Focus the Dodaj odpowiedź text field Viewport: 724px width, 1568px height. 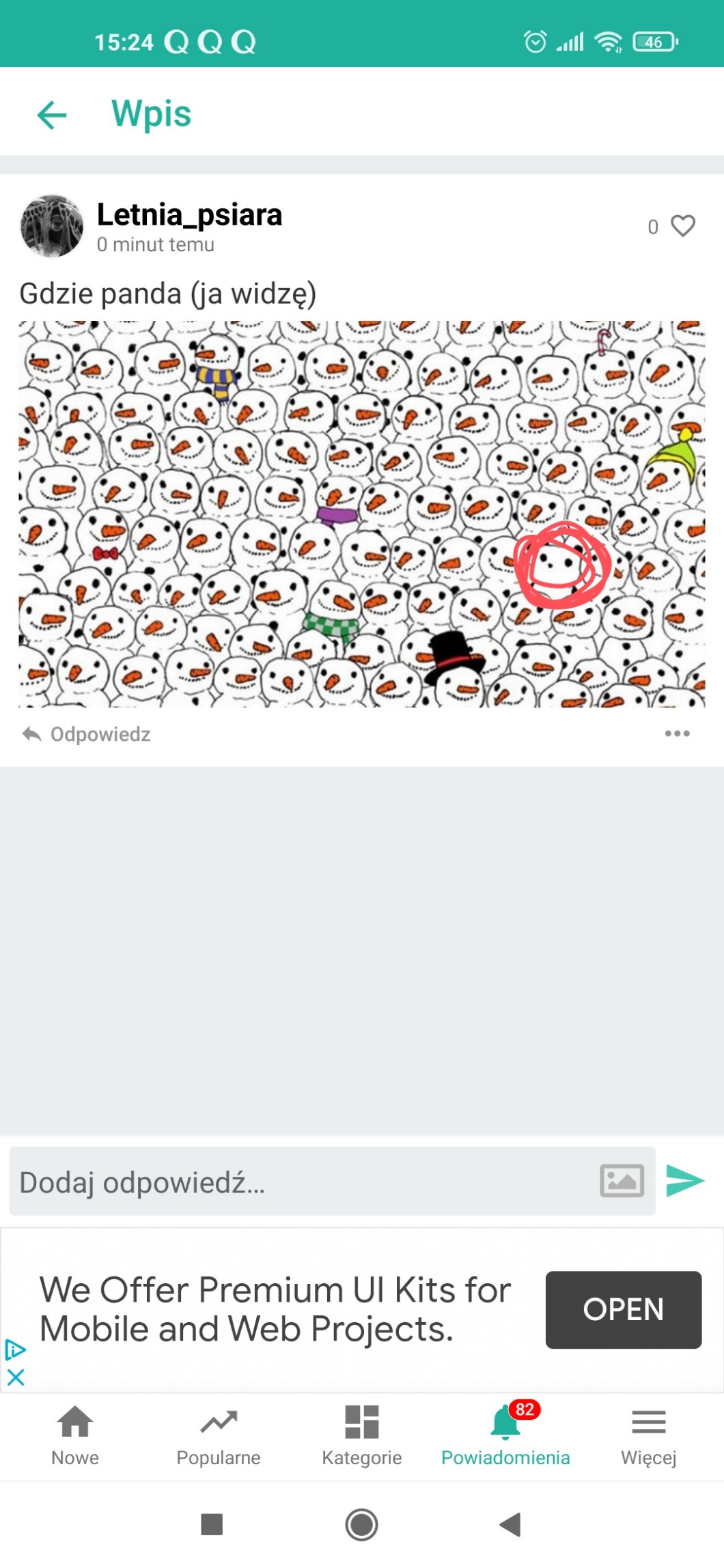pyautogui.click(x=301, y=1182)
